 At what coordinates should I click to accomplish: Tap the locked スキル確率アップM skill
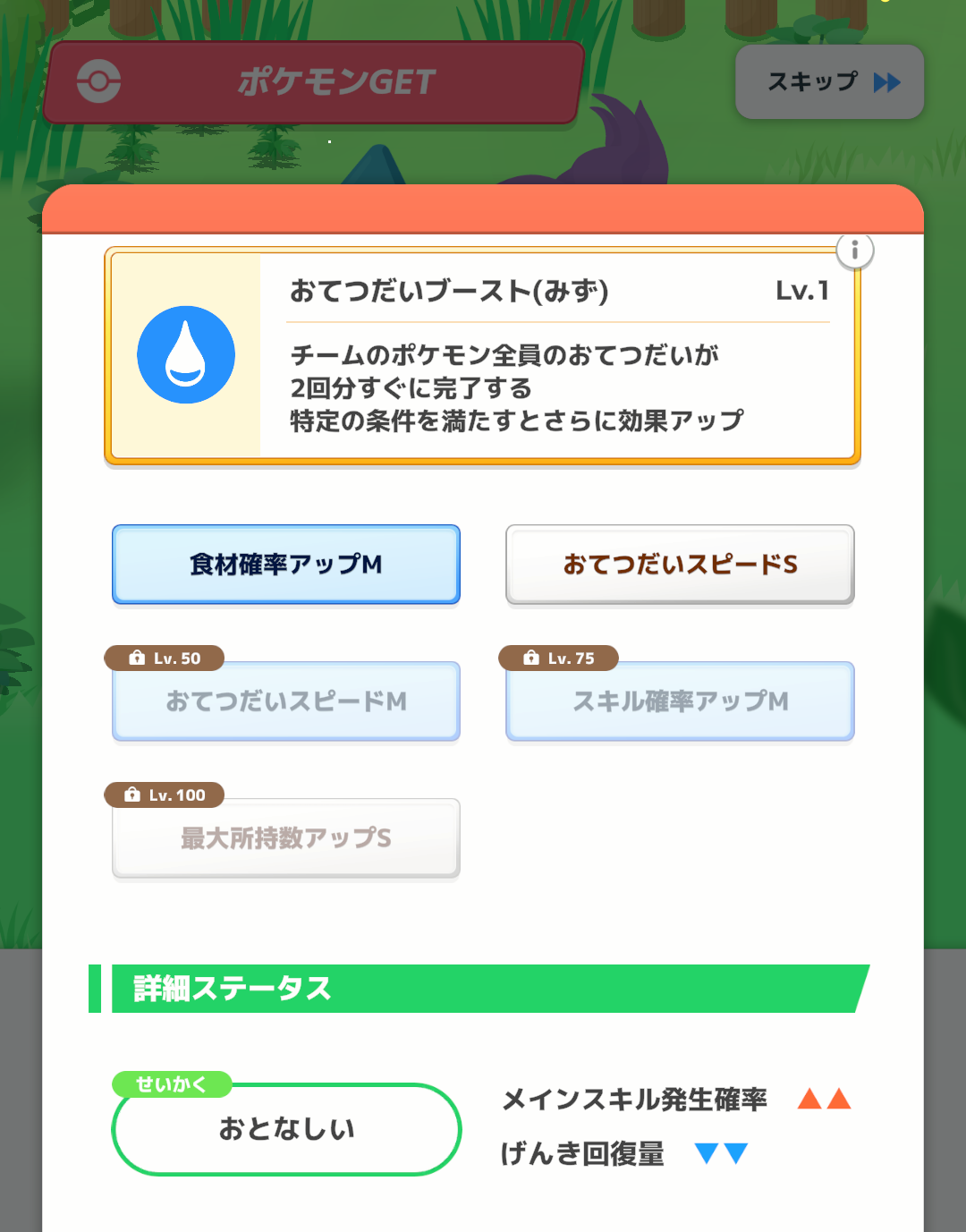[680, 701]
